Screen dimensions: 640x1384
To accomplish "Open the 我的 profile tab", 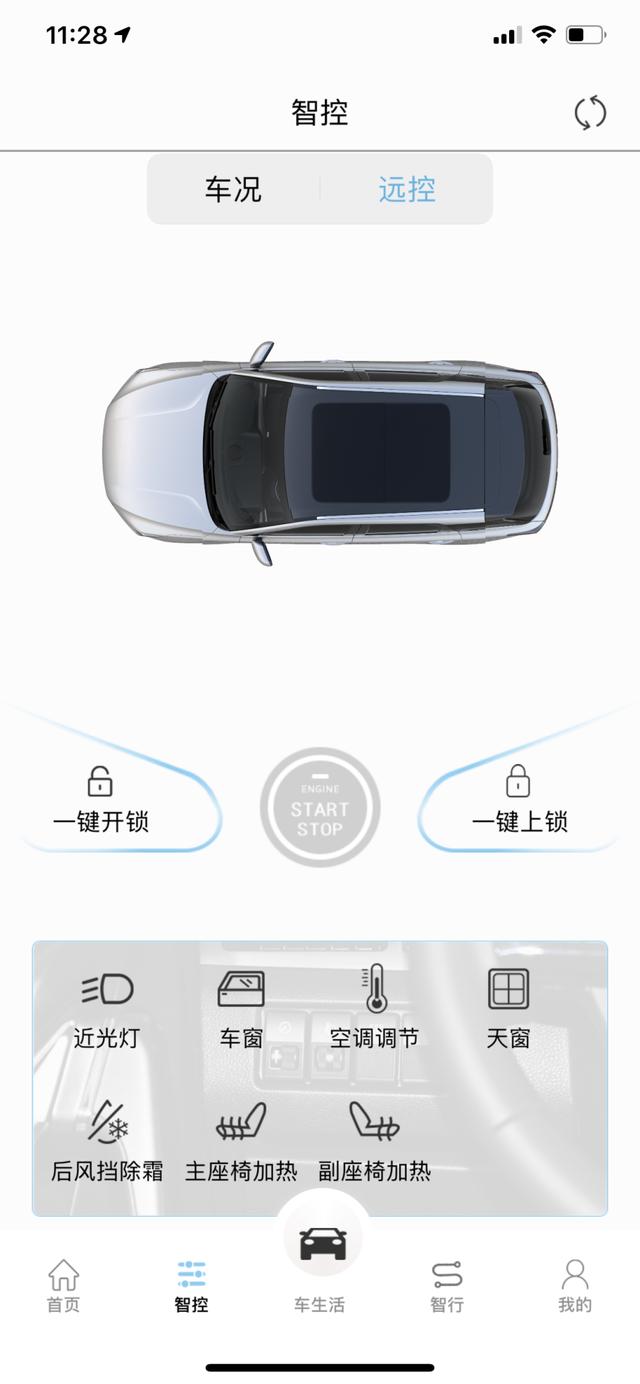I will point(575,1286).
